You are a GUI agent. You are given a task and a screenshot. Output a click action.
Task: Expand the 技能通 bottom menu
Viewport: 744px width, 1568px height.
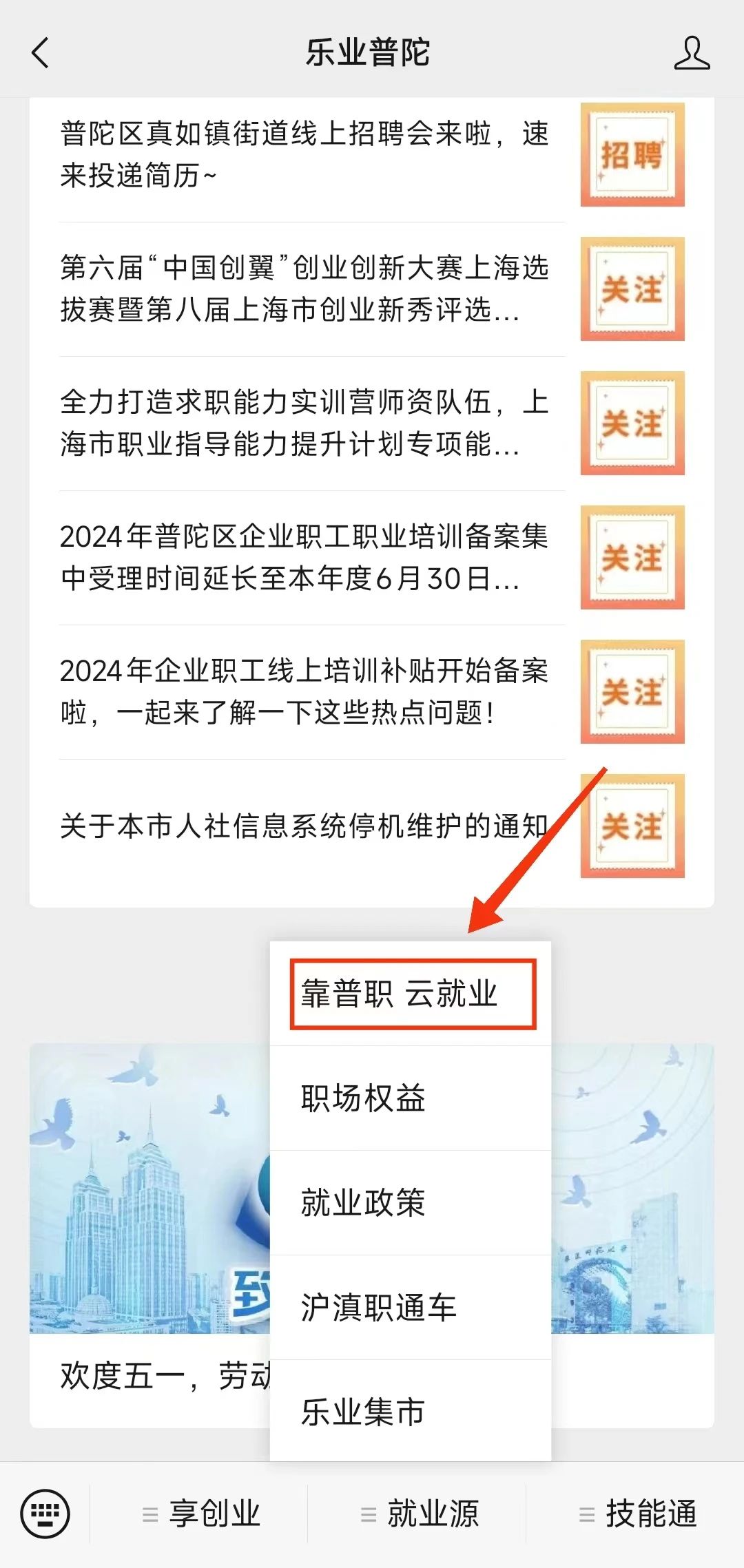coord(637,1514)
